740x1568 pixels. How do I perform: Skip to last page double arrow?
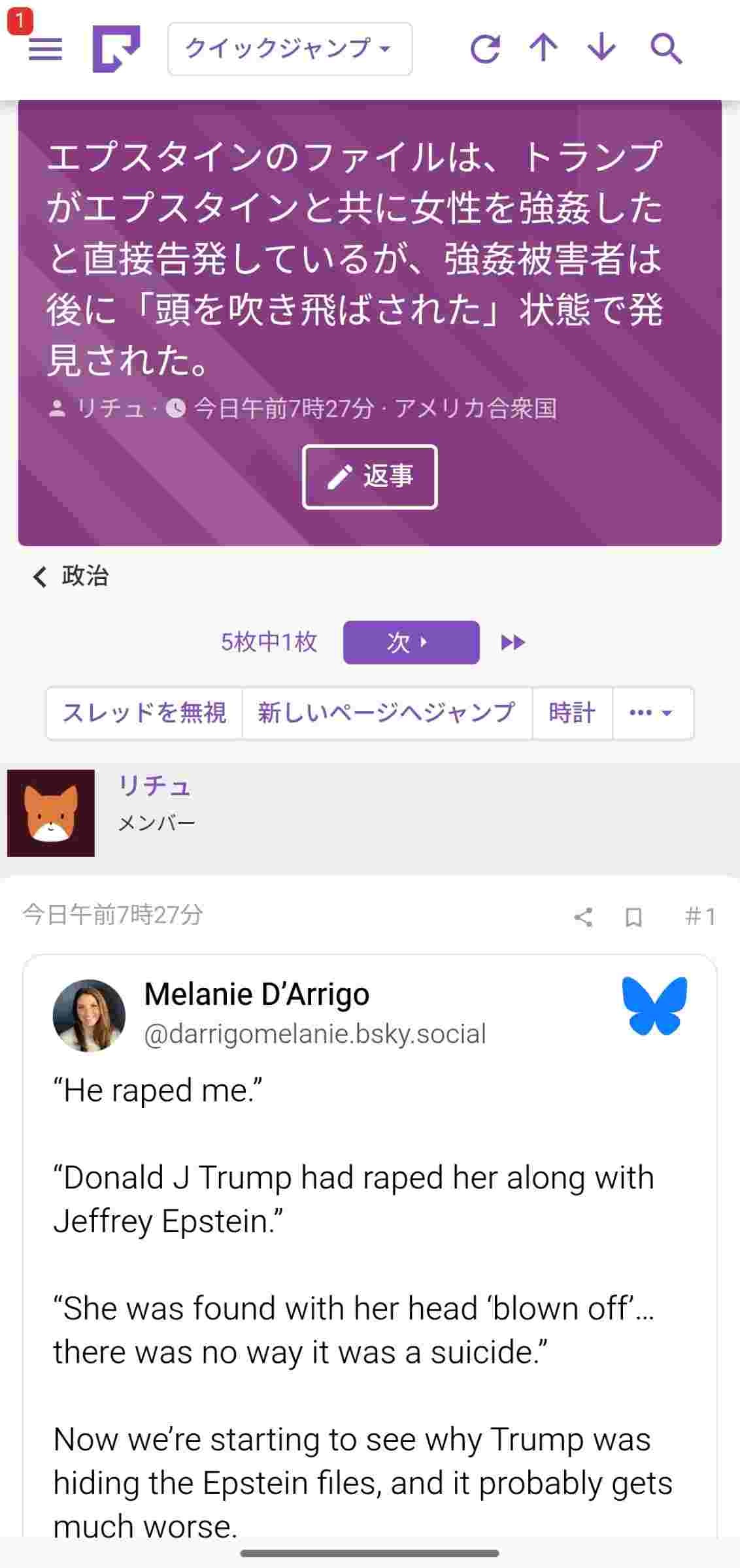(513, 642)
